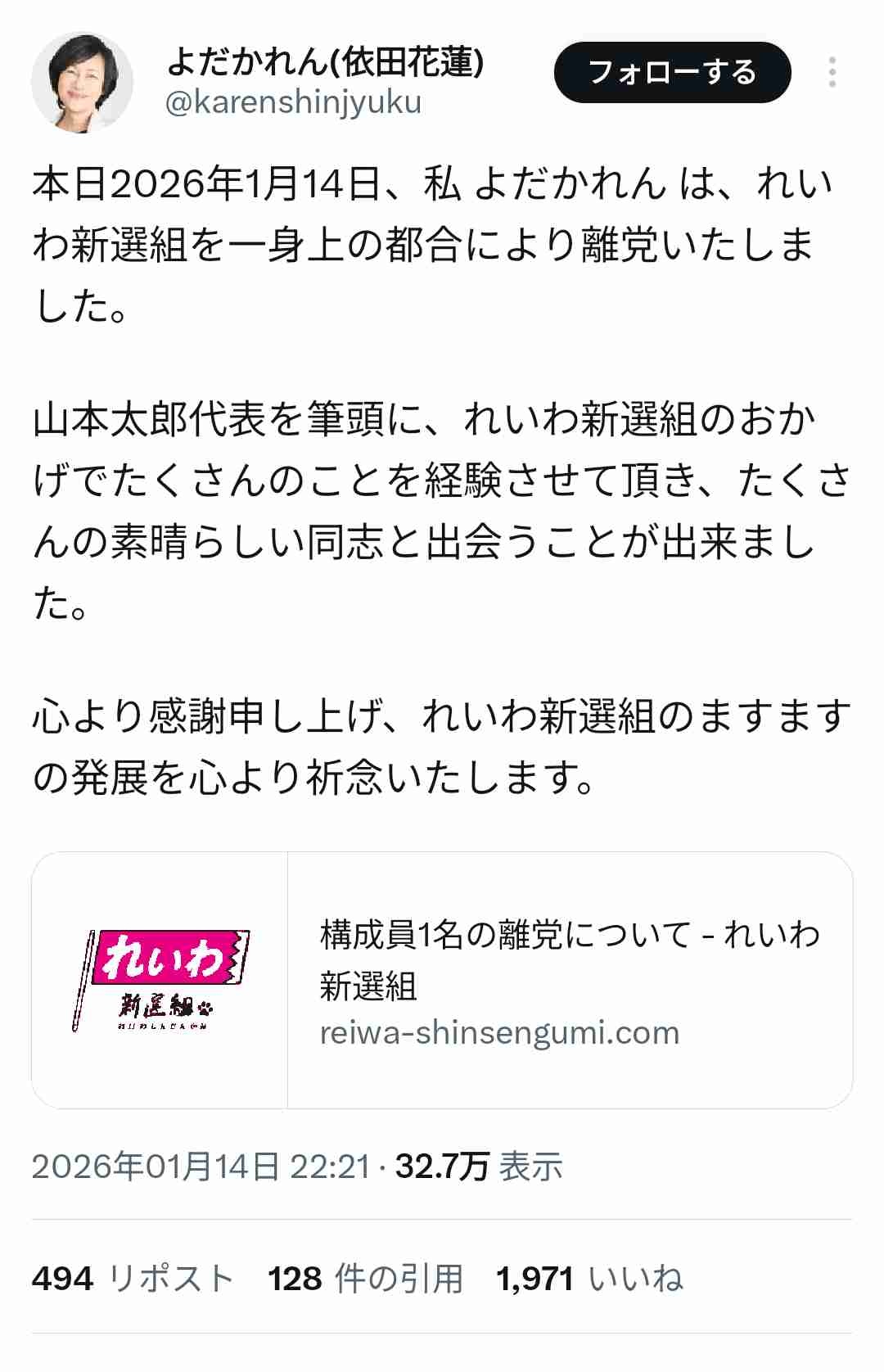The image size is (884, 1372).
Task: View the 494 リポスト list
Action: [133, 1278]
